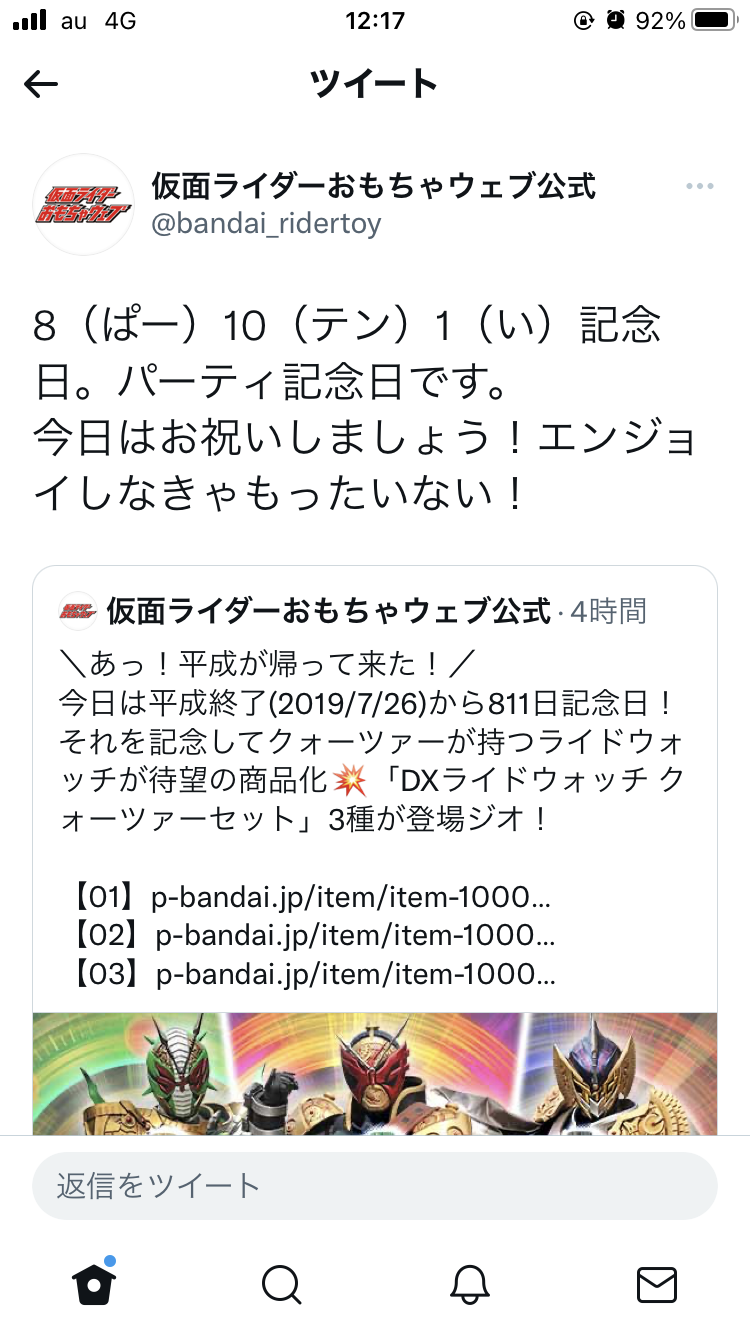Go back using the arrow icon
Image resolution: width=750 pixels, height=1334 pixels.
41,85
